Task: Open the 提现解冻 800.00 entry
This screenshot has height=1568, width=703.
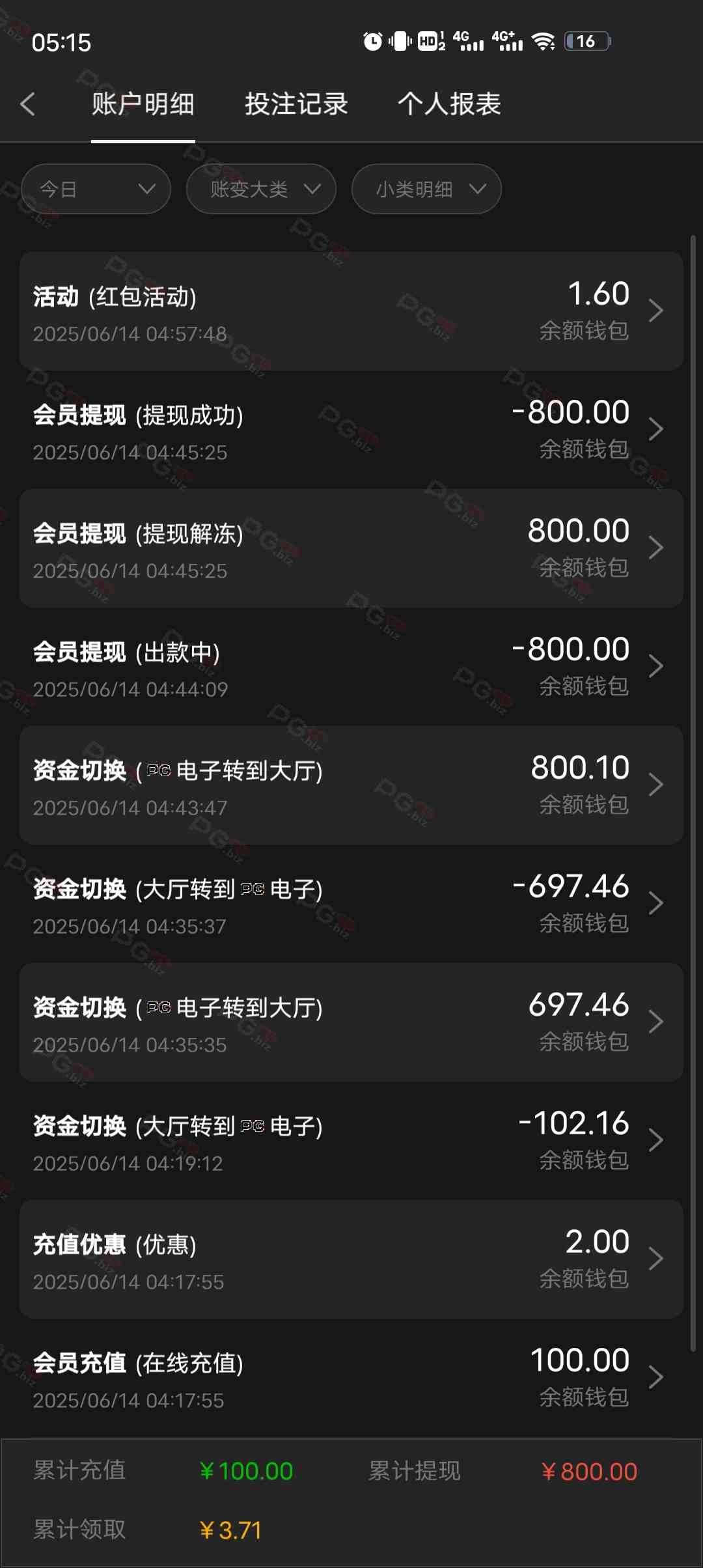Action: 351,548
